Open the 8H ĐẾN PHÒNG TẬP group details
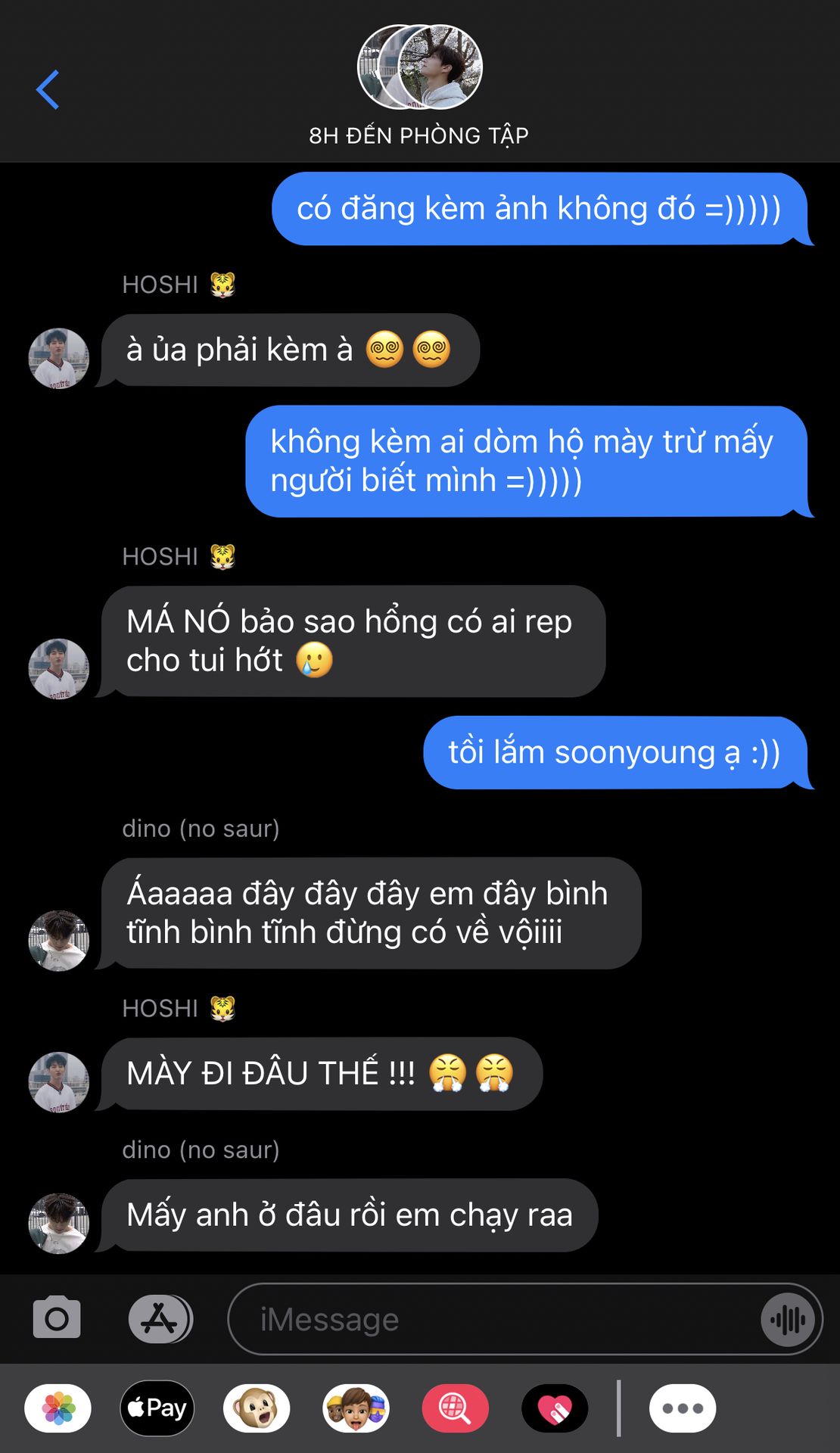This screenshot has width=840, height=1453. point(419,85)
